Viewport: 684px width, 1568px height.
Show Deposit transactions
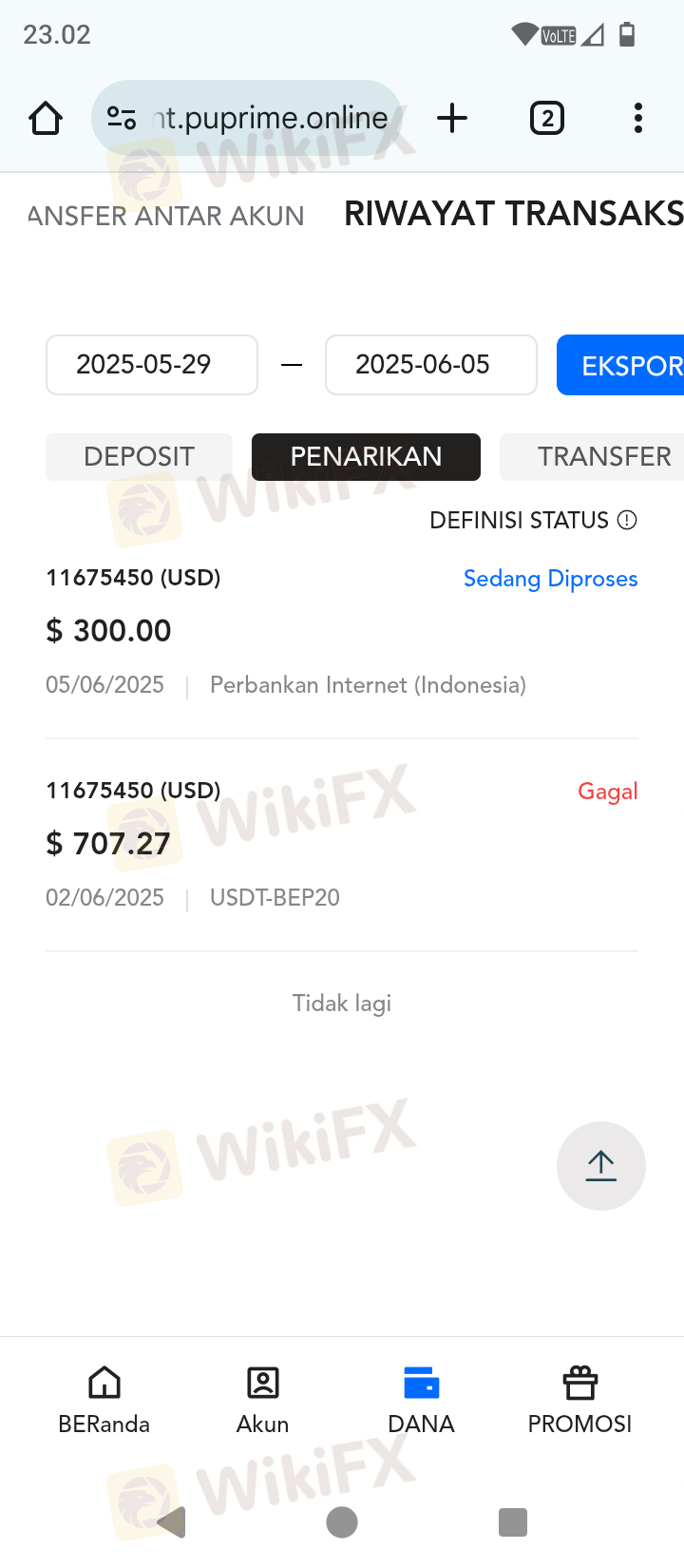click(139, 457)
